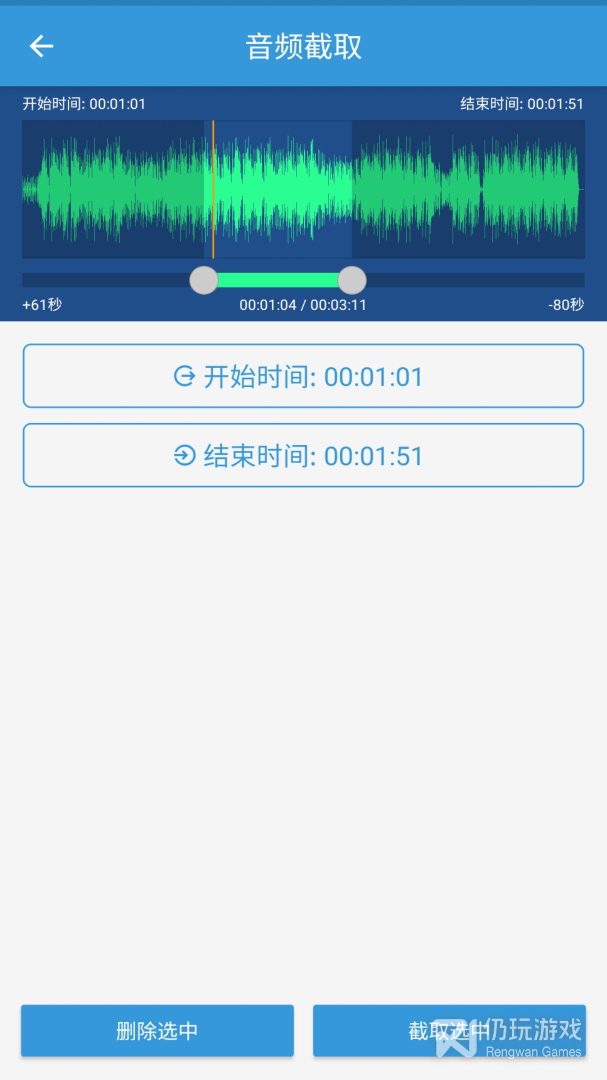Go back using the top arrow
The height and width of the screenshot is (1080, 607).
tap(41, 46)
